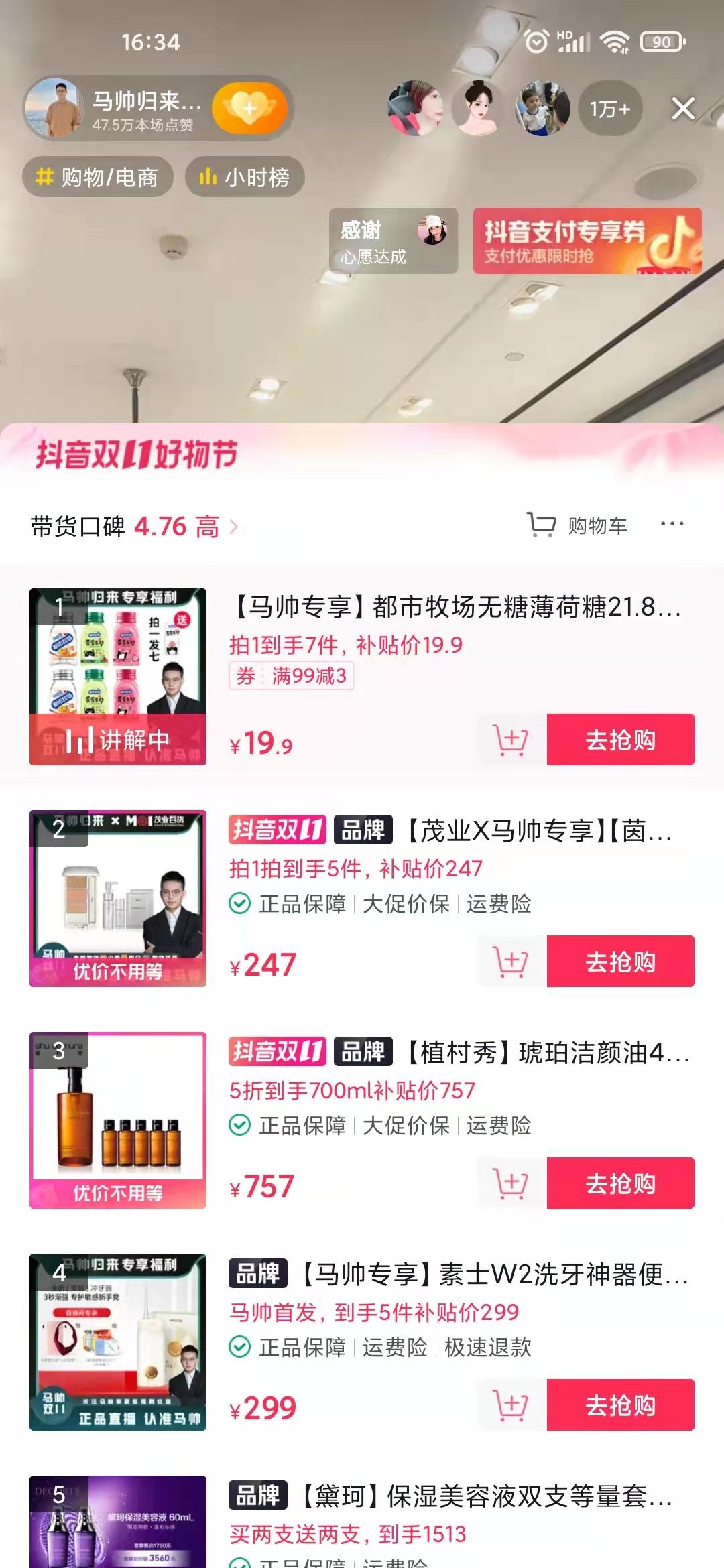Tap the 小时榜 hourly ranking icon
This screenshot has width=724, height=1568.
pos(244,176)
